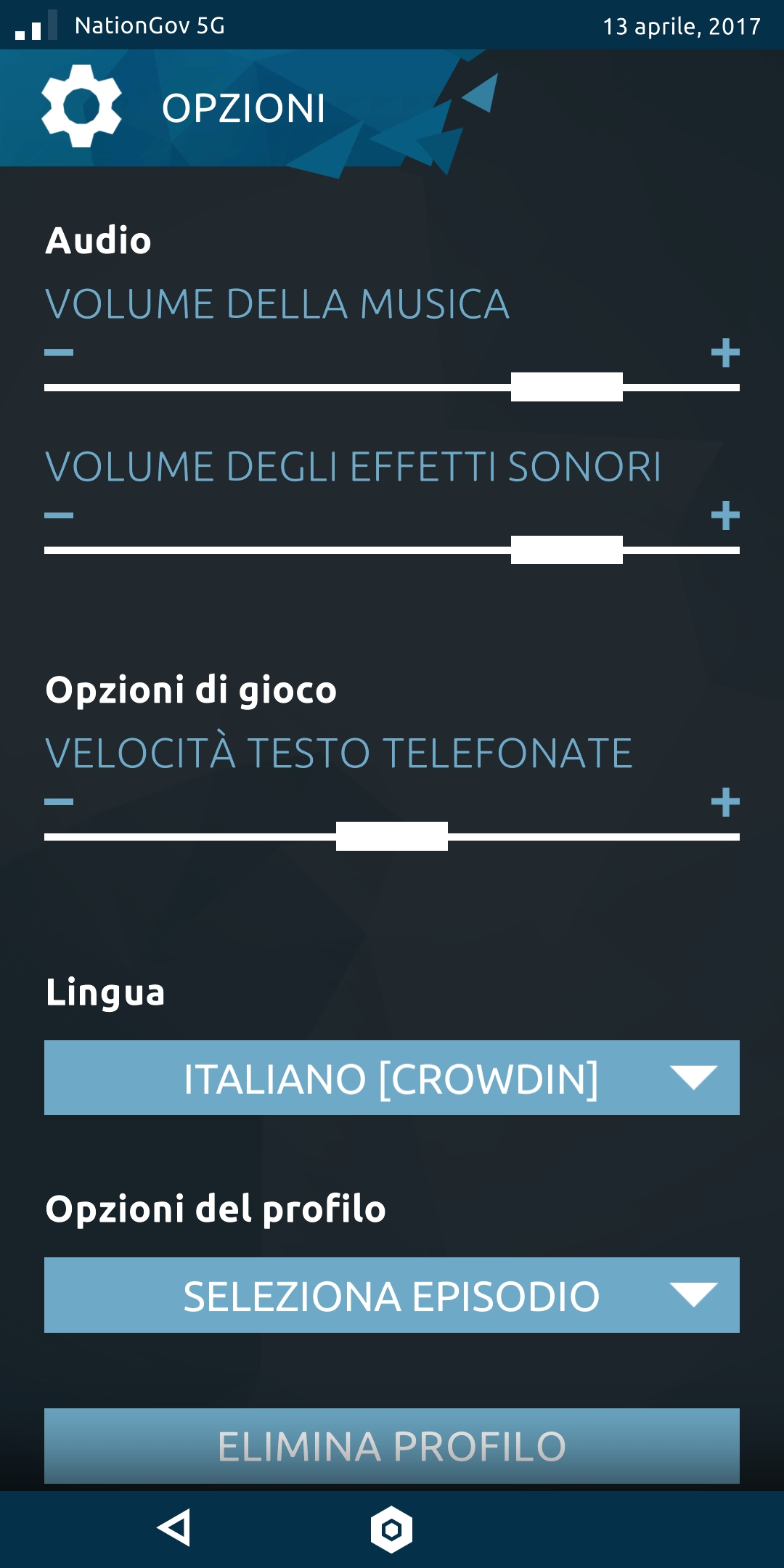Decrease the music volume with minus
The width and height of the screenshot is (784, 1568).
coord(59,353)
